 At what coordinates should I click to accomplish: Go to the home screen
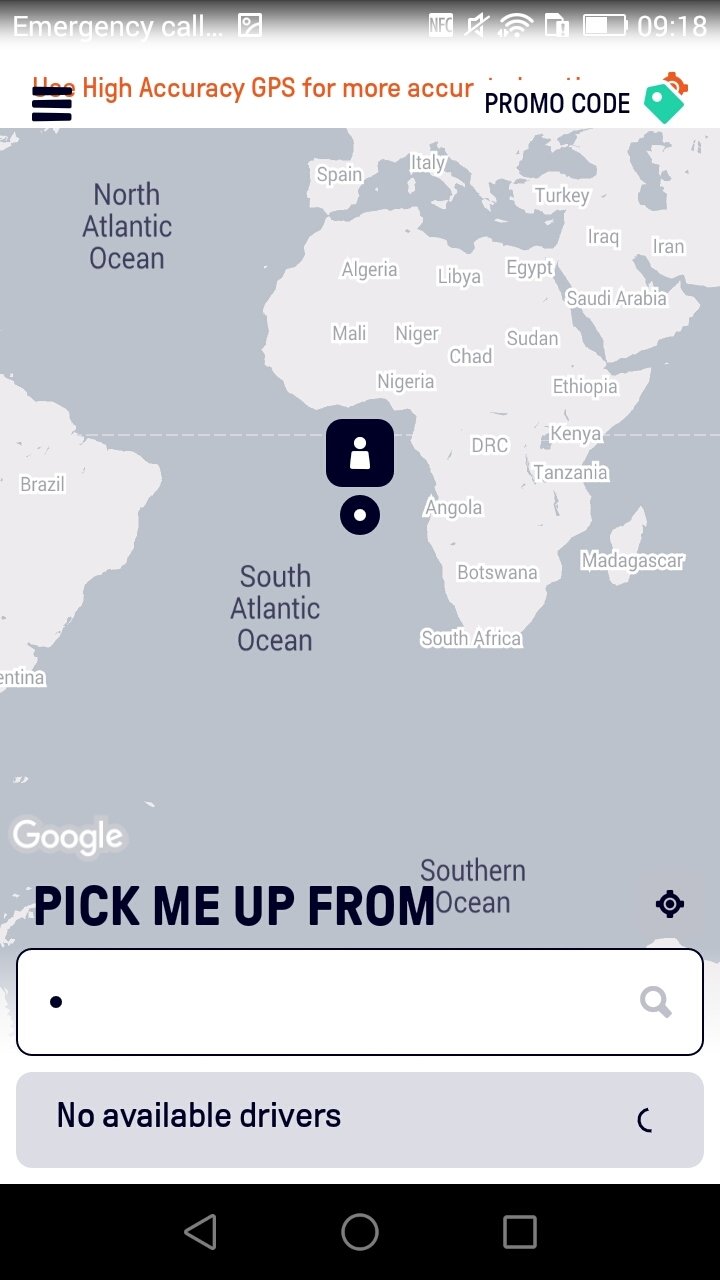pyautogui.click(x=360, y=1232)
